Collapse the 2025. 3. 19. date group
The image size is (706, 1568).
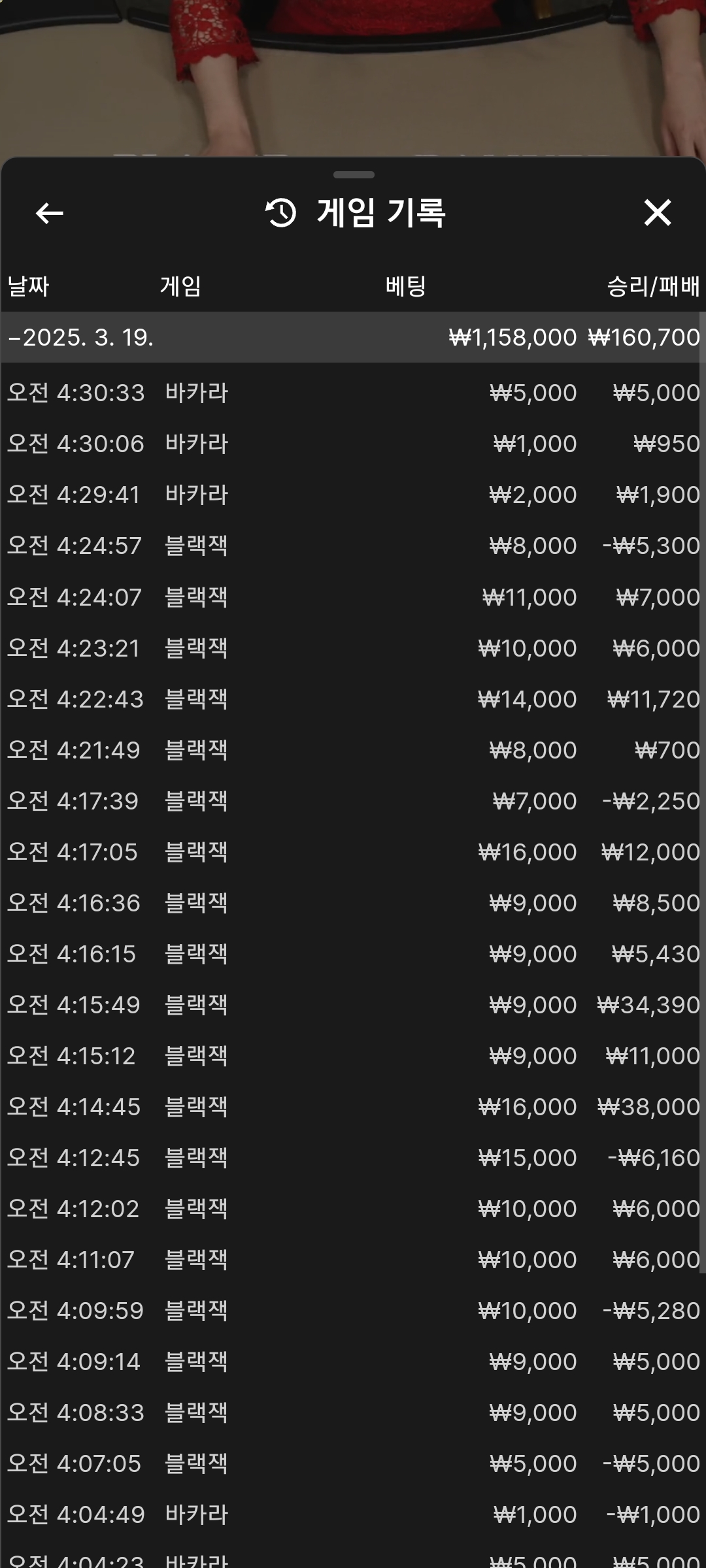coord(353,337)
